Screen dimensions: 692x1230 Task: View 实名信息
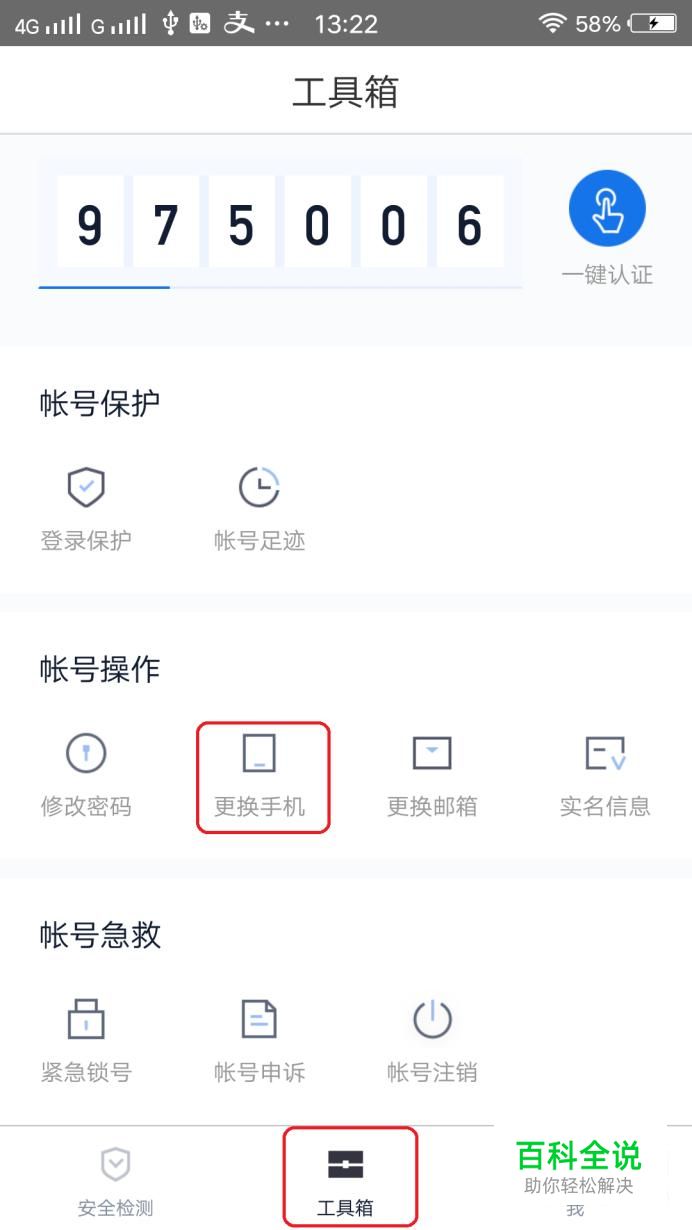[605, 776]
